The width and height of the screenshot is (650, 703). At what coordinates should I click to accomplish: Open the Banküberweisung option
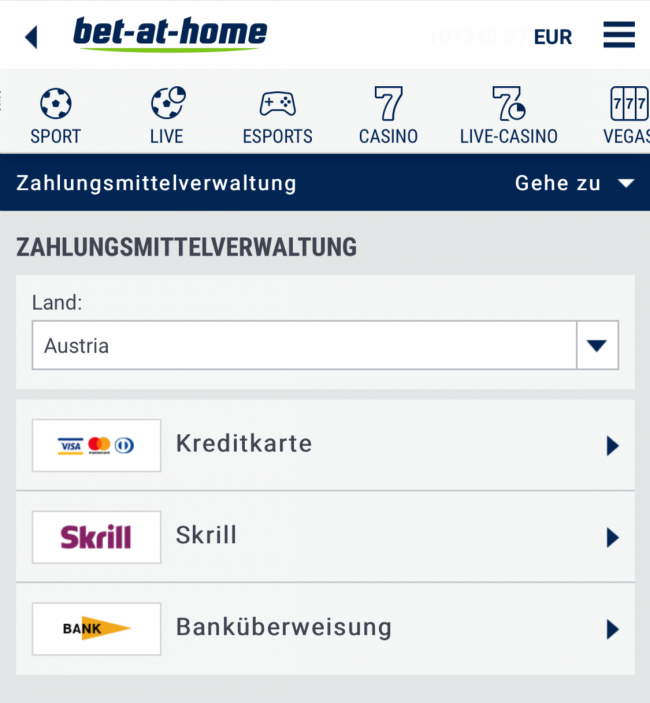coord(325,629)
